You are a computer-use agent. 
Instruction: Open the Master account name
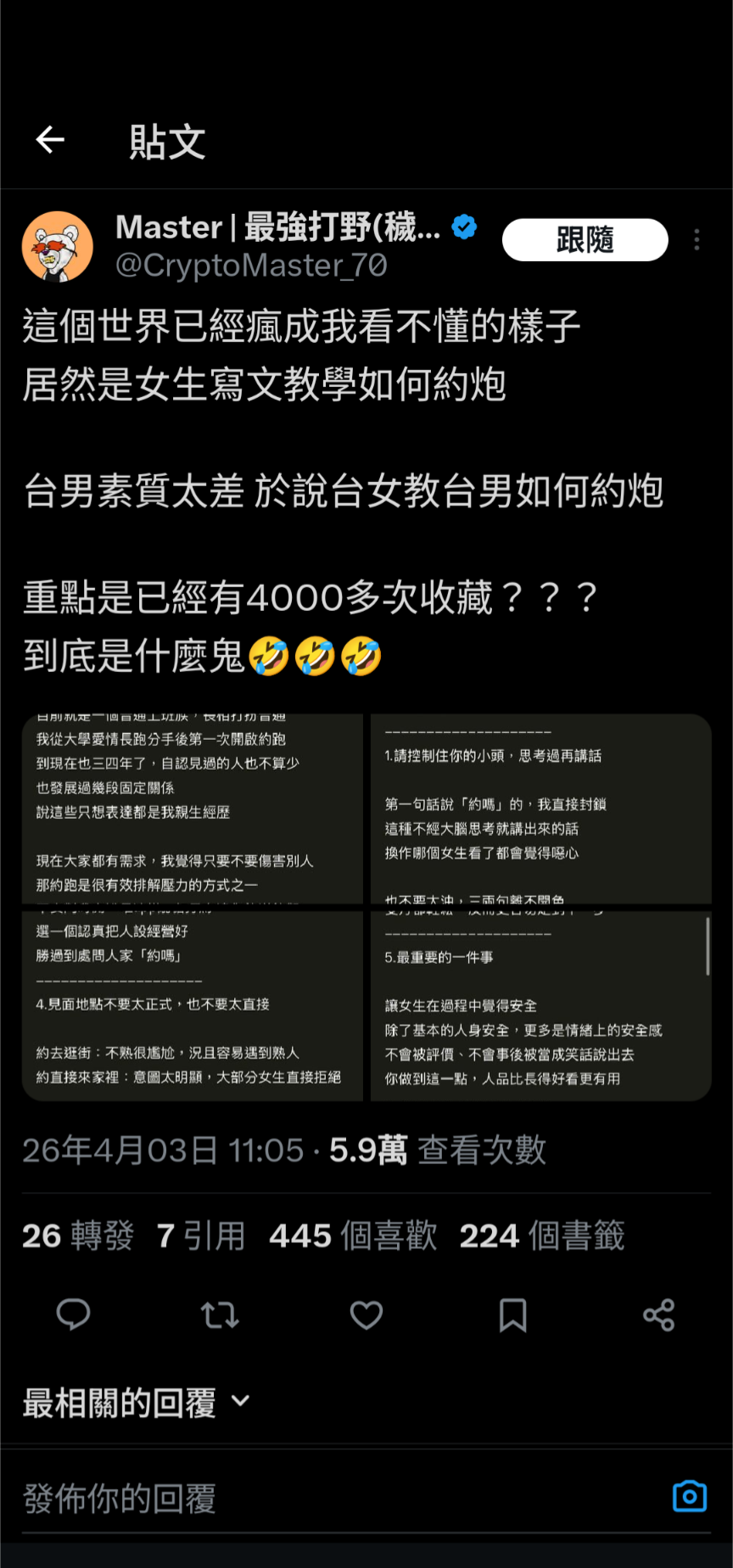click(277, 227)
